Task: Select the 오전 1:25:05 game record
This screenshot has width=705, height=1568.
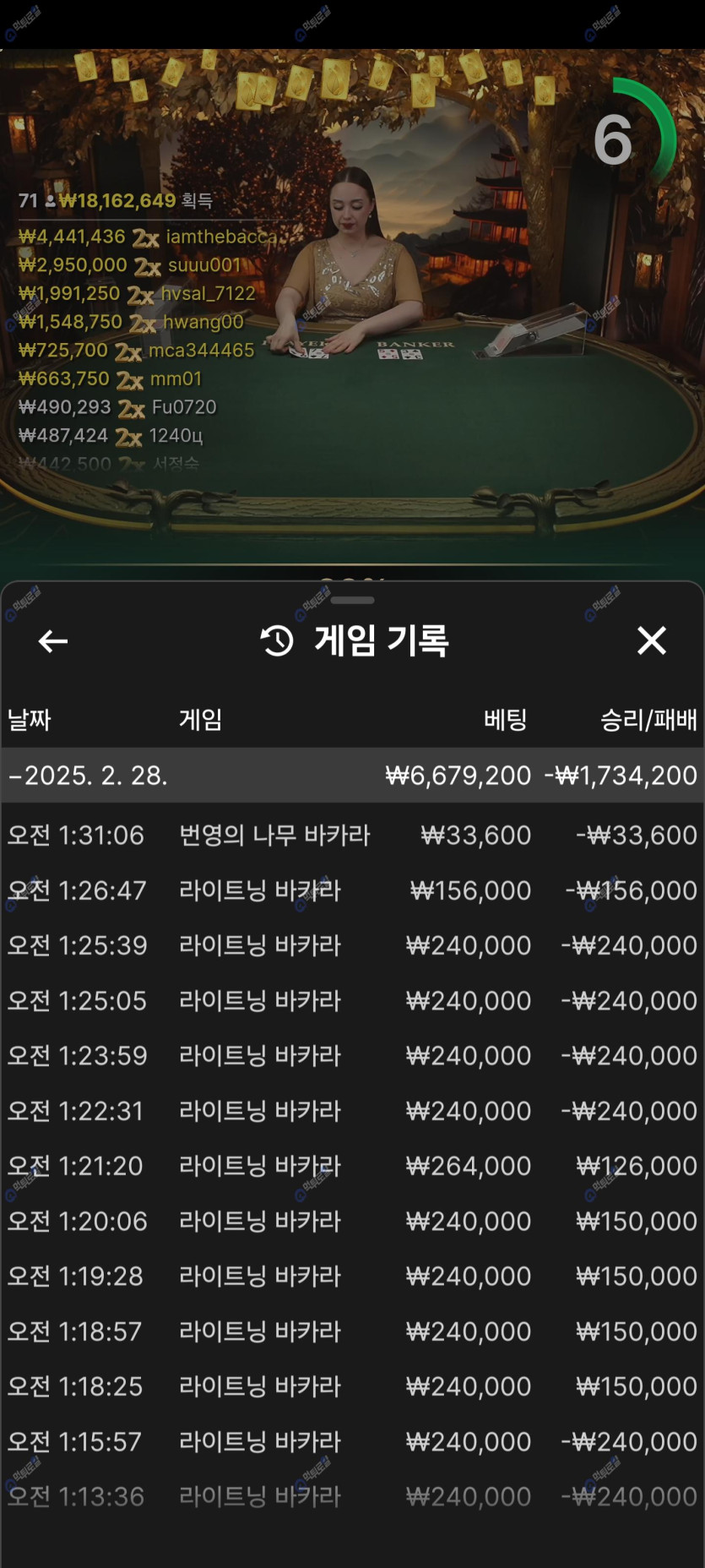Action: (352, 1000)
